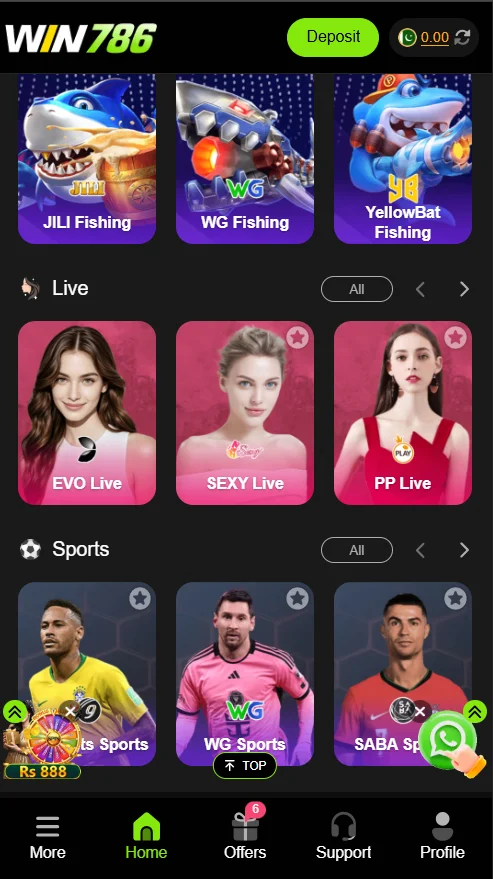This screenshot has width=493, height=879.
Task: Open JILI Fishing game
Action: 87,159
